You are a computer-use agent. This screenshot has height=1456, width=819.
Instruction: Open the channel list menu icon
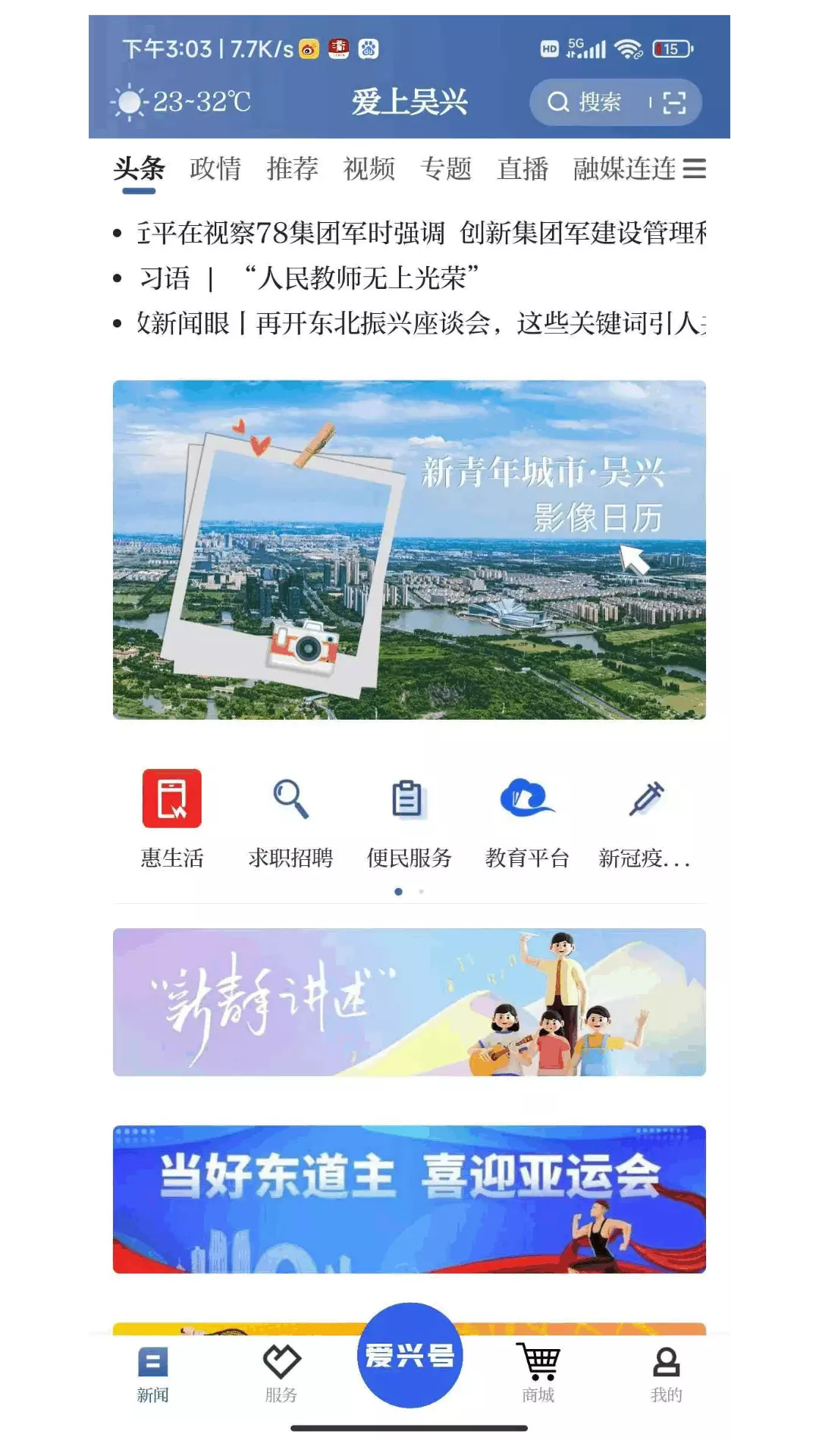[693, 168]
